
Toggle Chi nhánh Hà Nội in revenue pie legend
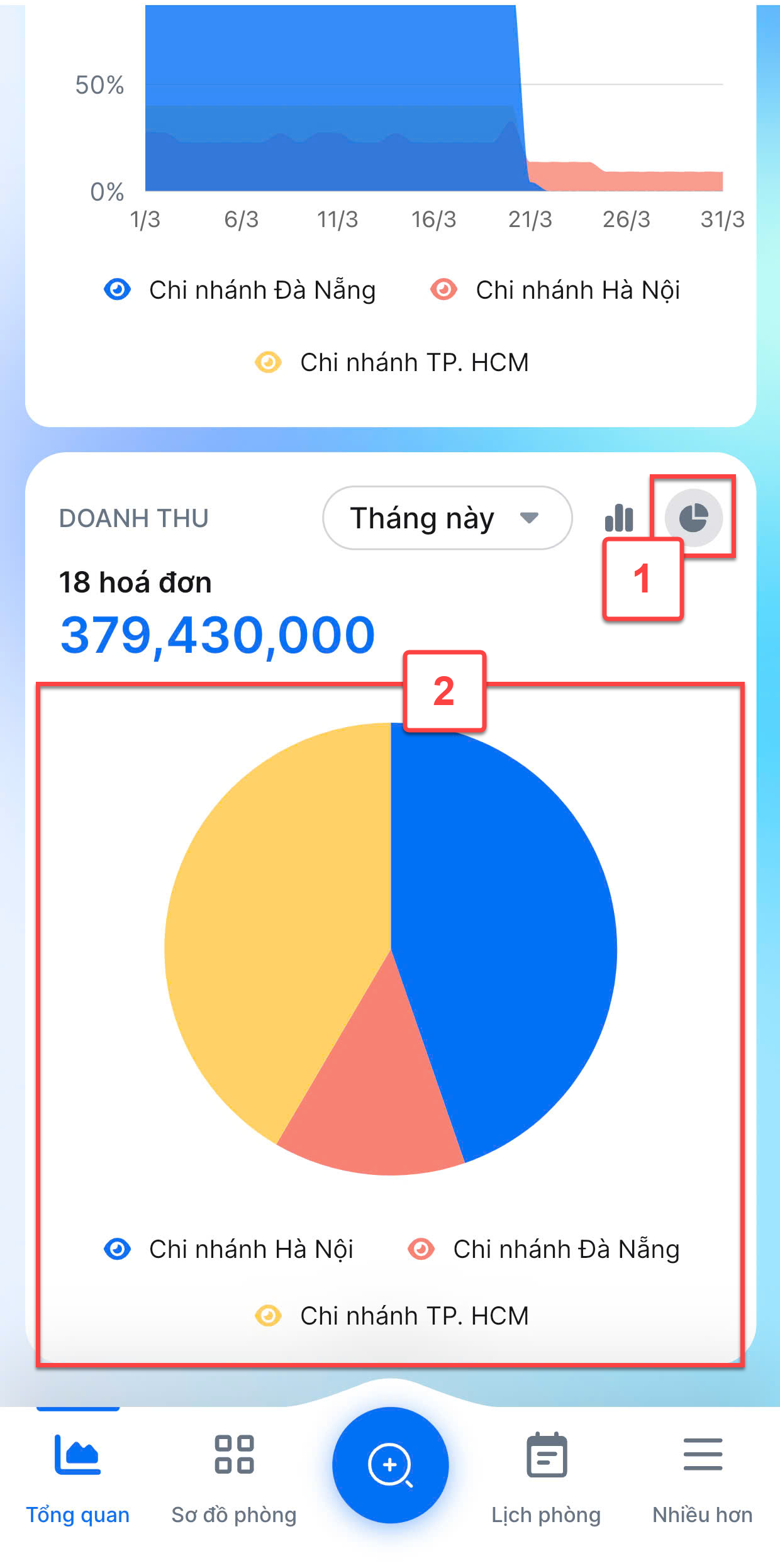228,1248
